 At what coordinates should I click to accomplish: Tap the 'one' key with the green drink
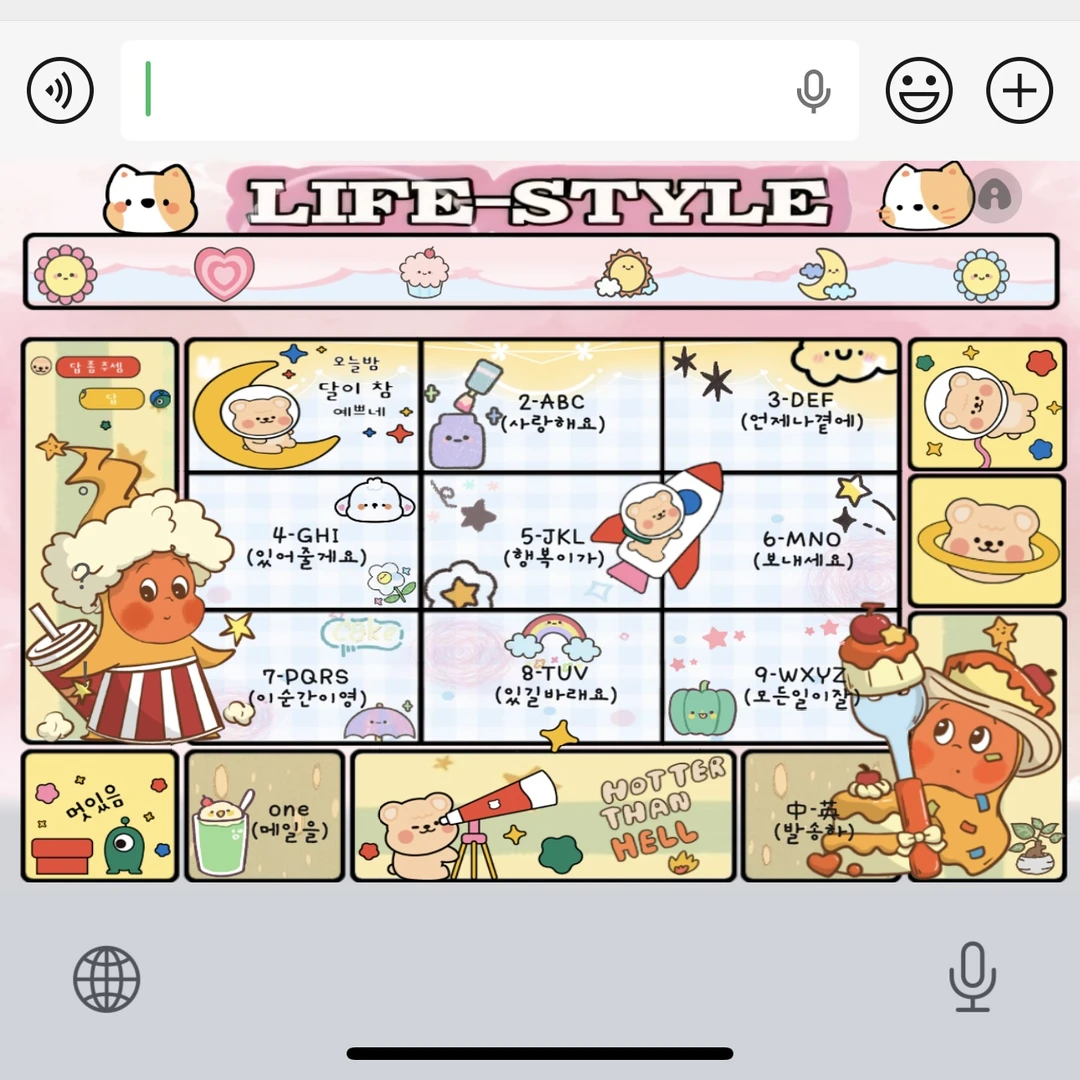(264, 816)
